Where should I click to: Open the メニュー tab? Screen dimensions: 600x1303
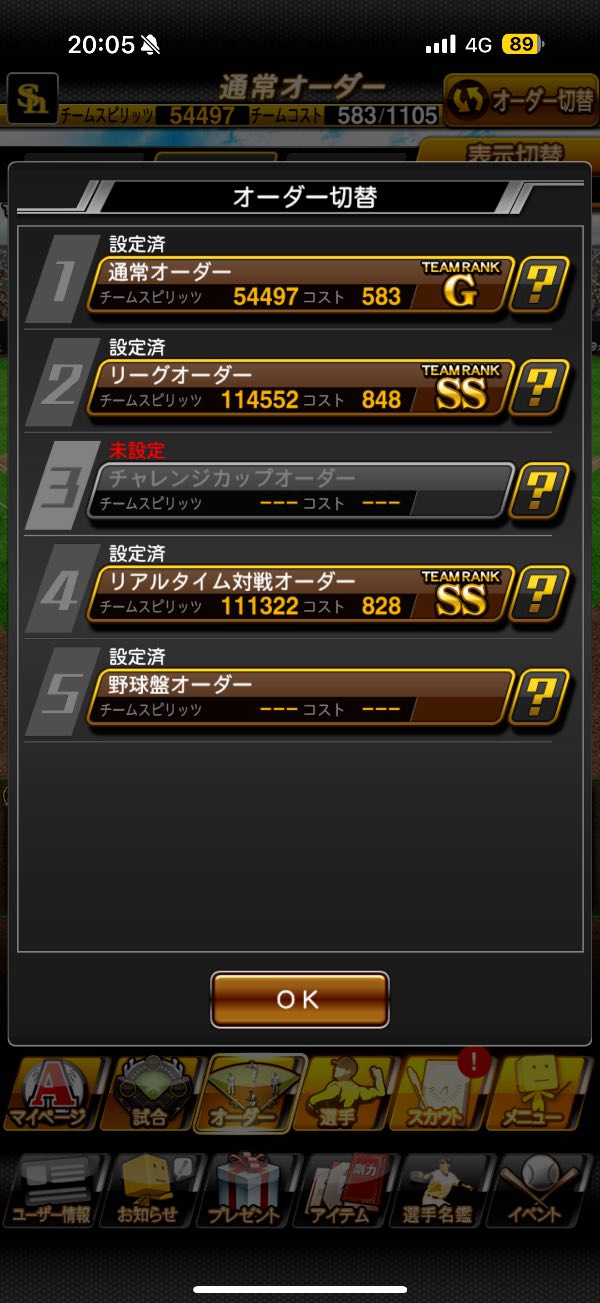(x=545, y=1094)
